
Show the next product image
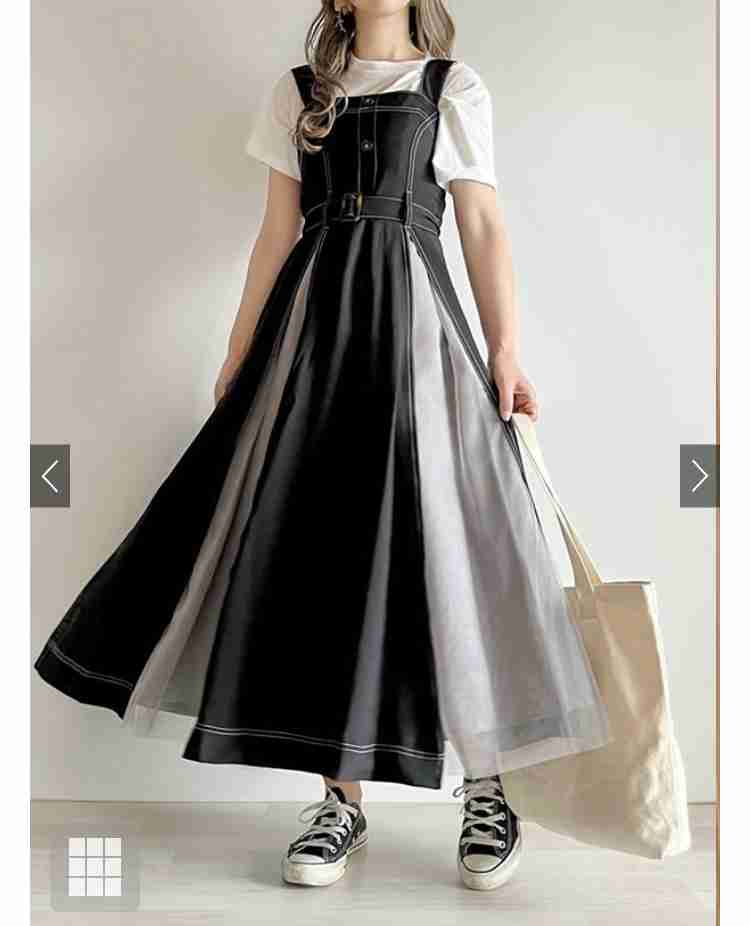699,476
